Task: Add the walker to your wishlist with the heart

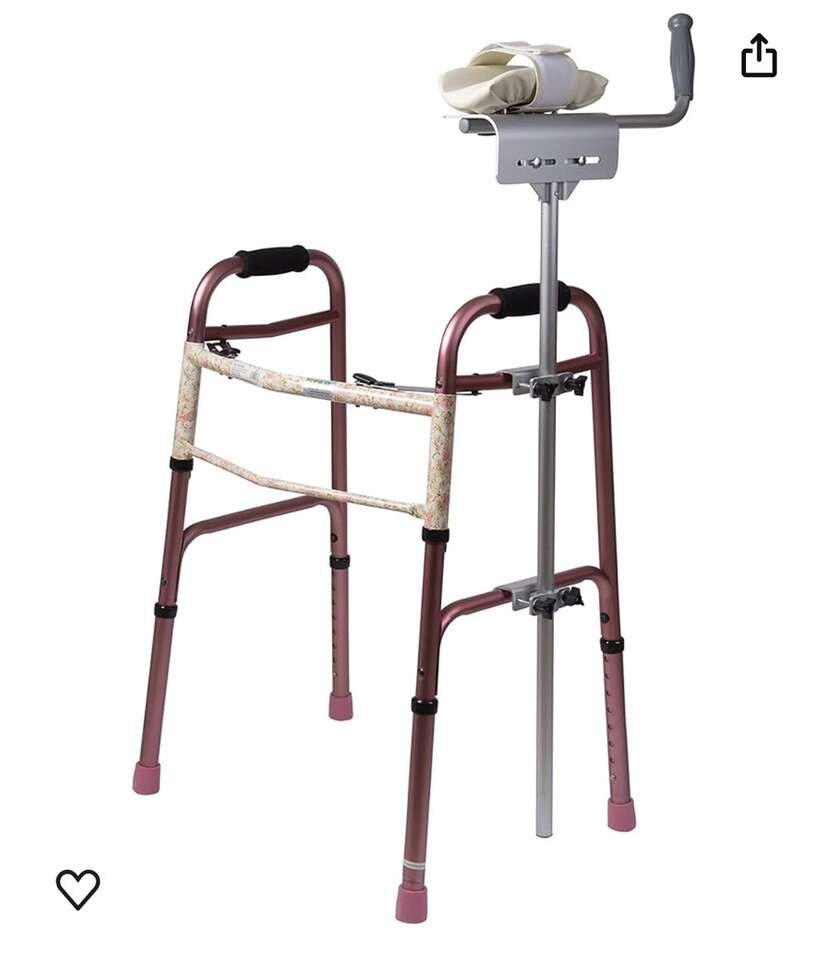Action: pyautogui.click(x=78, y=888)
